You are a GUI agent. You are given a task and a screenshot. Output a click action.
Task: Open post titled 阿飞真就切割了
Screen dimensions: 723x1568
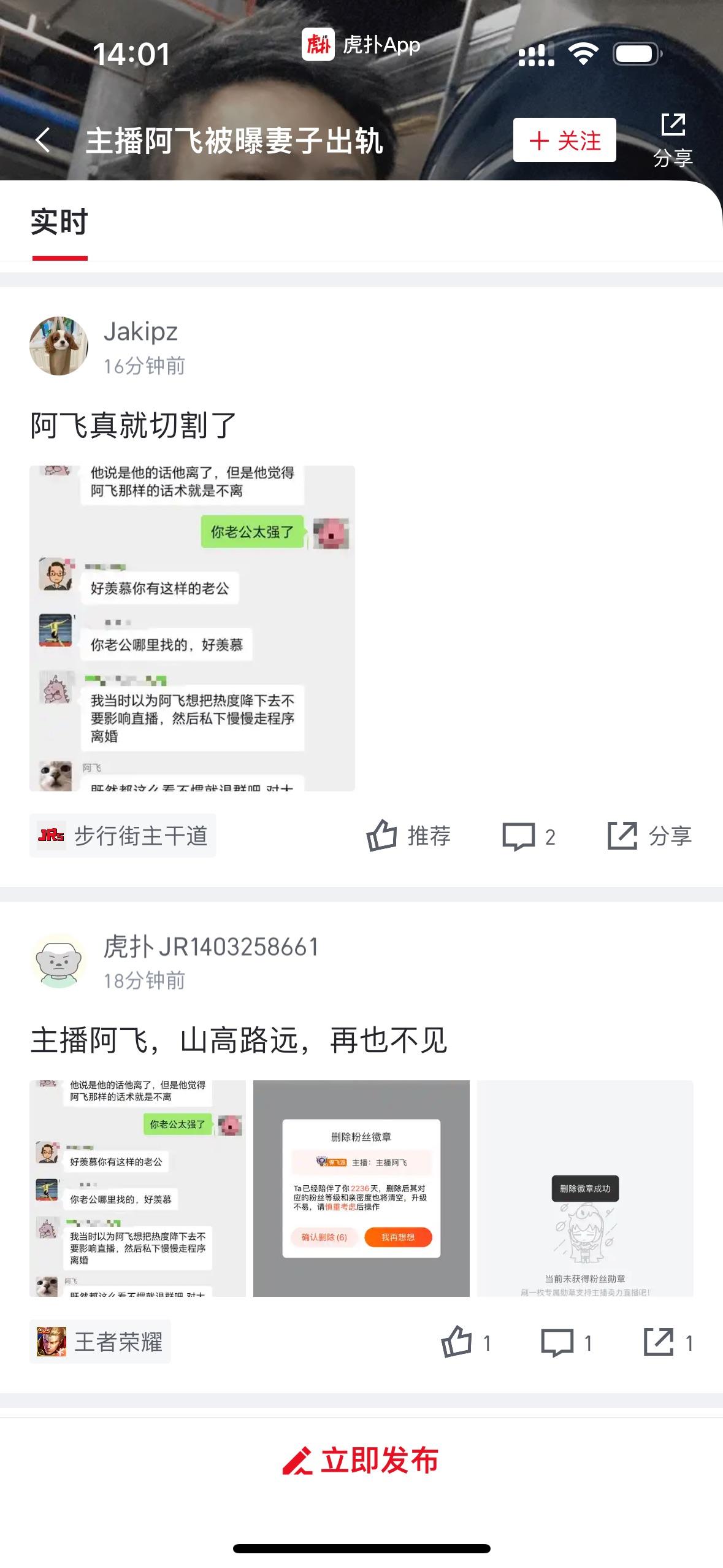coord(134,426)
